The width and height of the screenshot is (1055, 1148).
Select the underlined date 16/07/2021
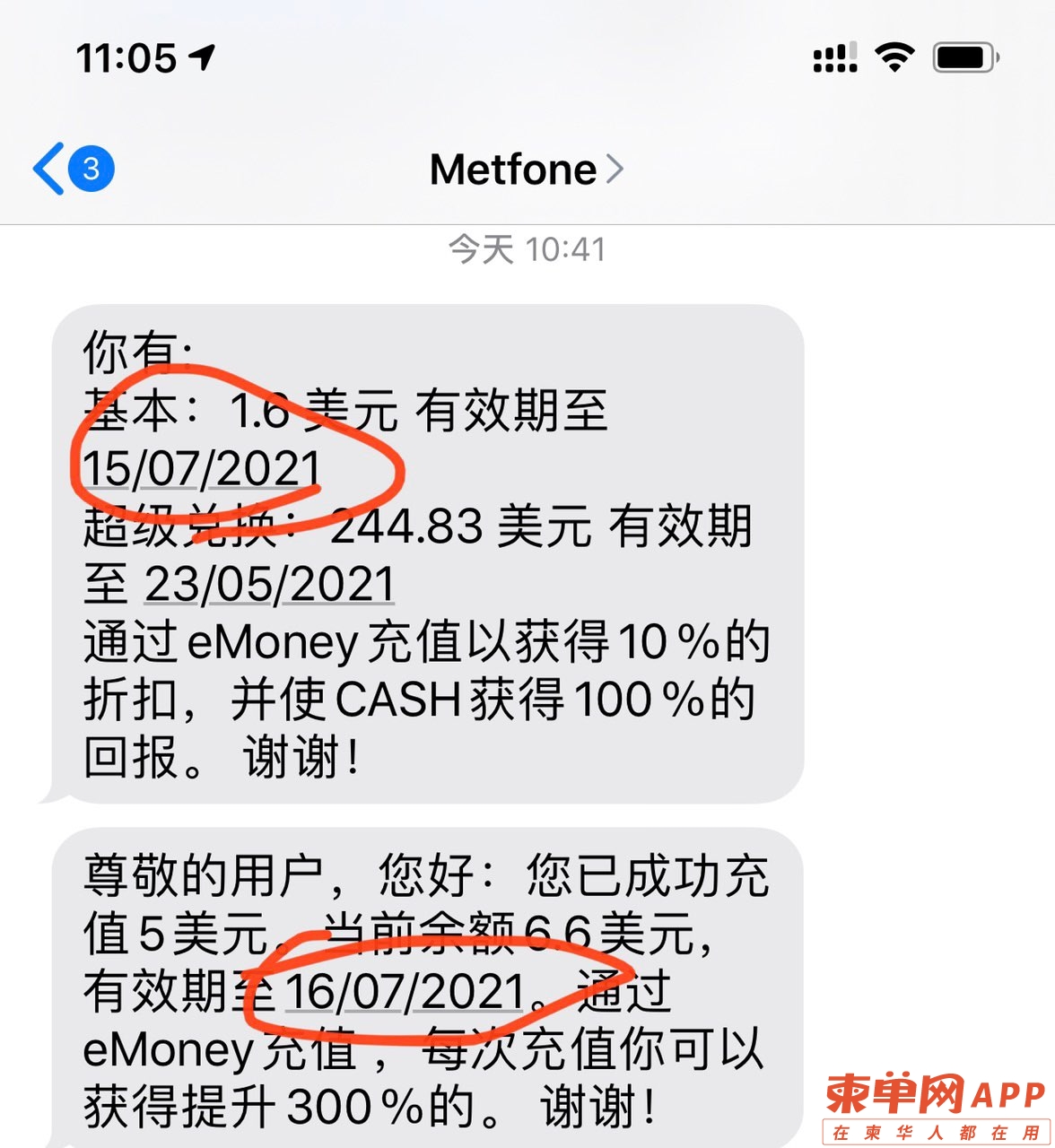pos(404,993)
